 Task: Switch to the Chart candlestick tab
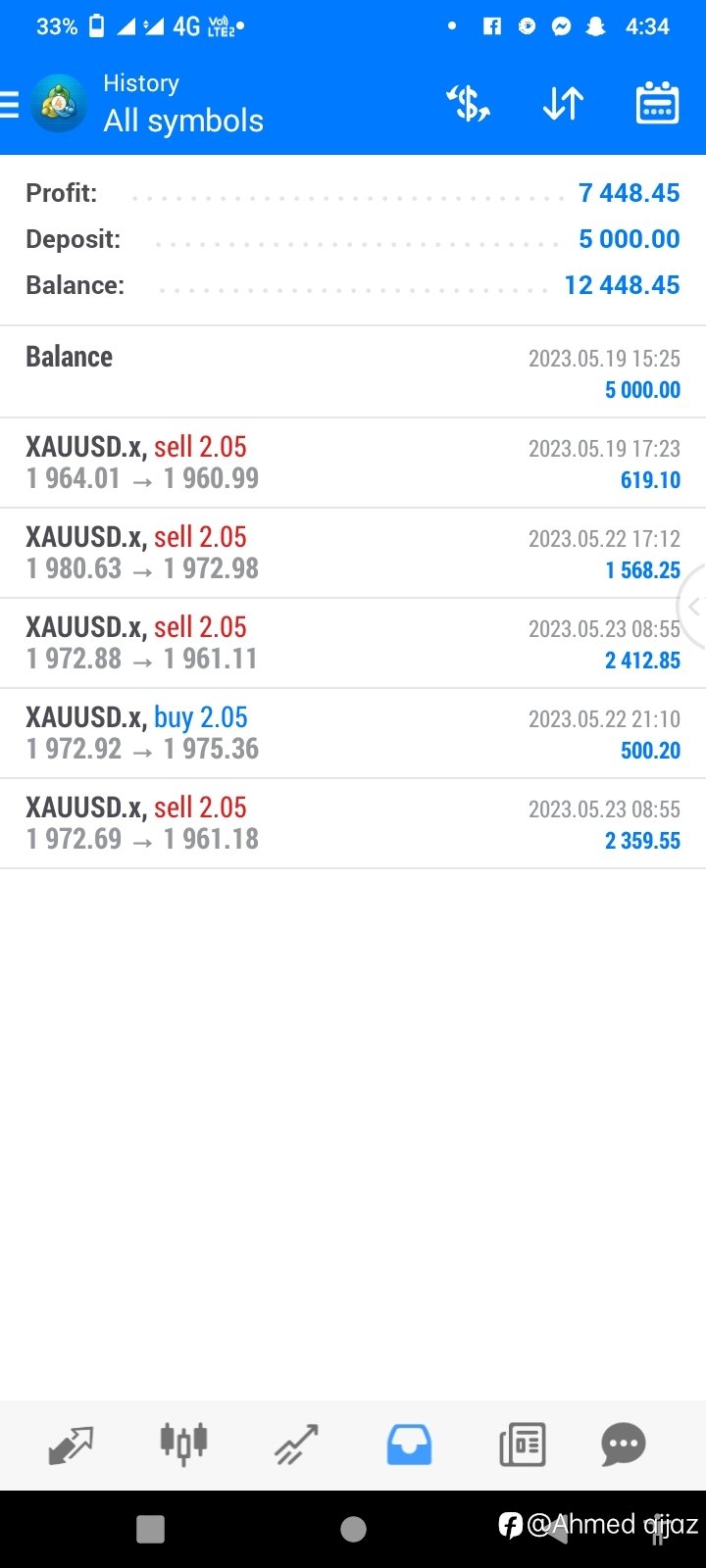[x=183, y=1444]
